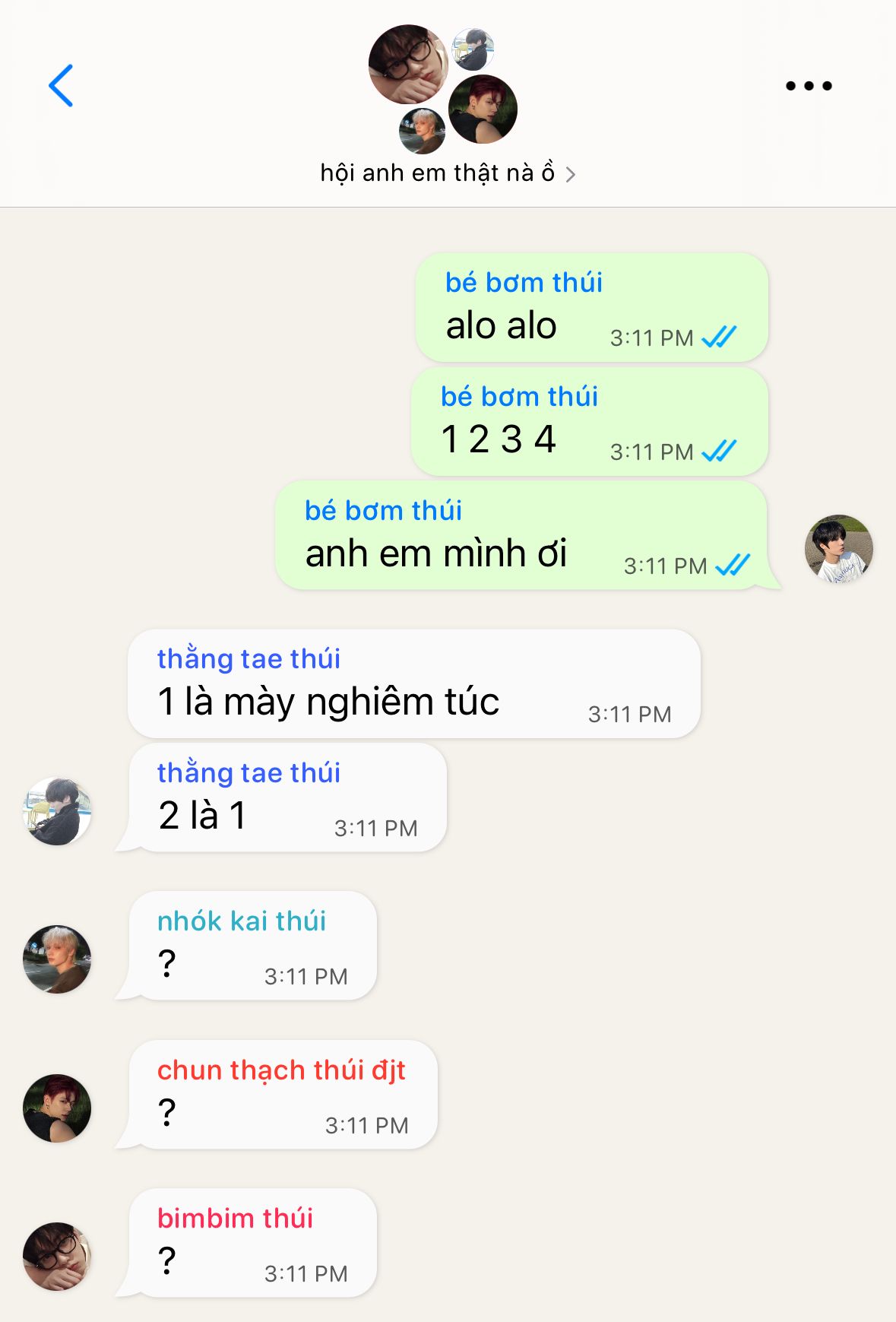Image resolution: width=896 pixels, height=1322 pixels.
Task: Open bimbim thúi's avatar
Action: tap(57, 1257)
